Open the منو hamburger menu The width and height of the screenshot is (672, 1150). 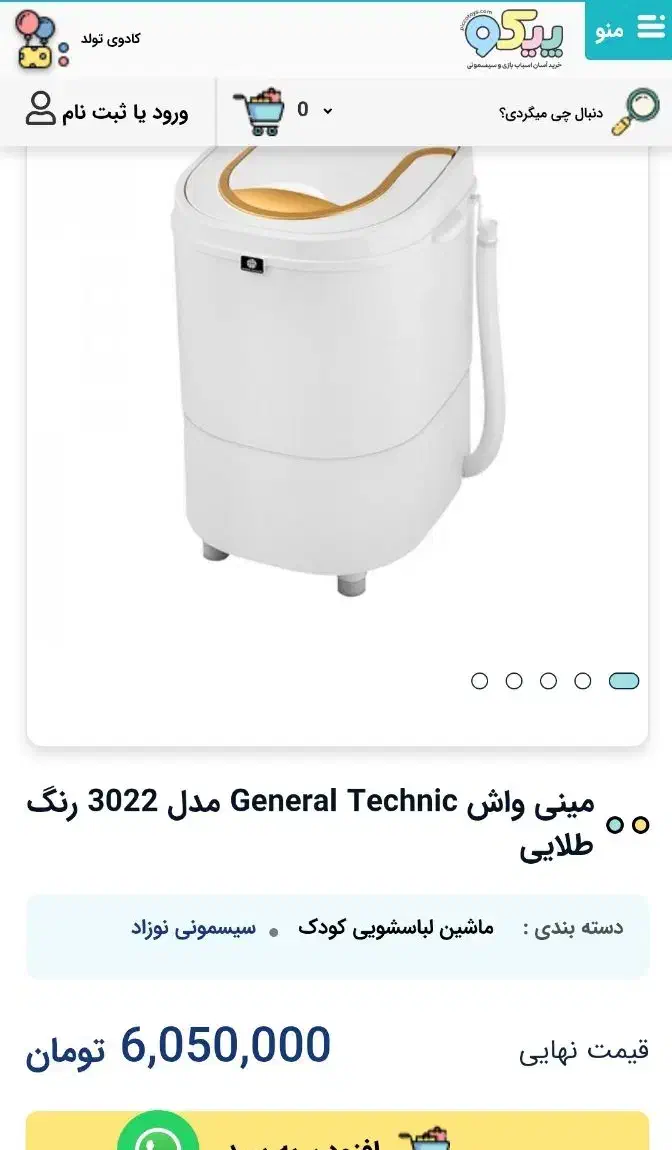pyautogui.click(x=628, y=29)
